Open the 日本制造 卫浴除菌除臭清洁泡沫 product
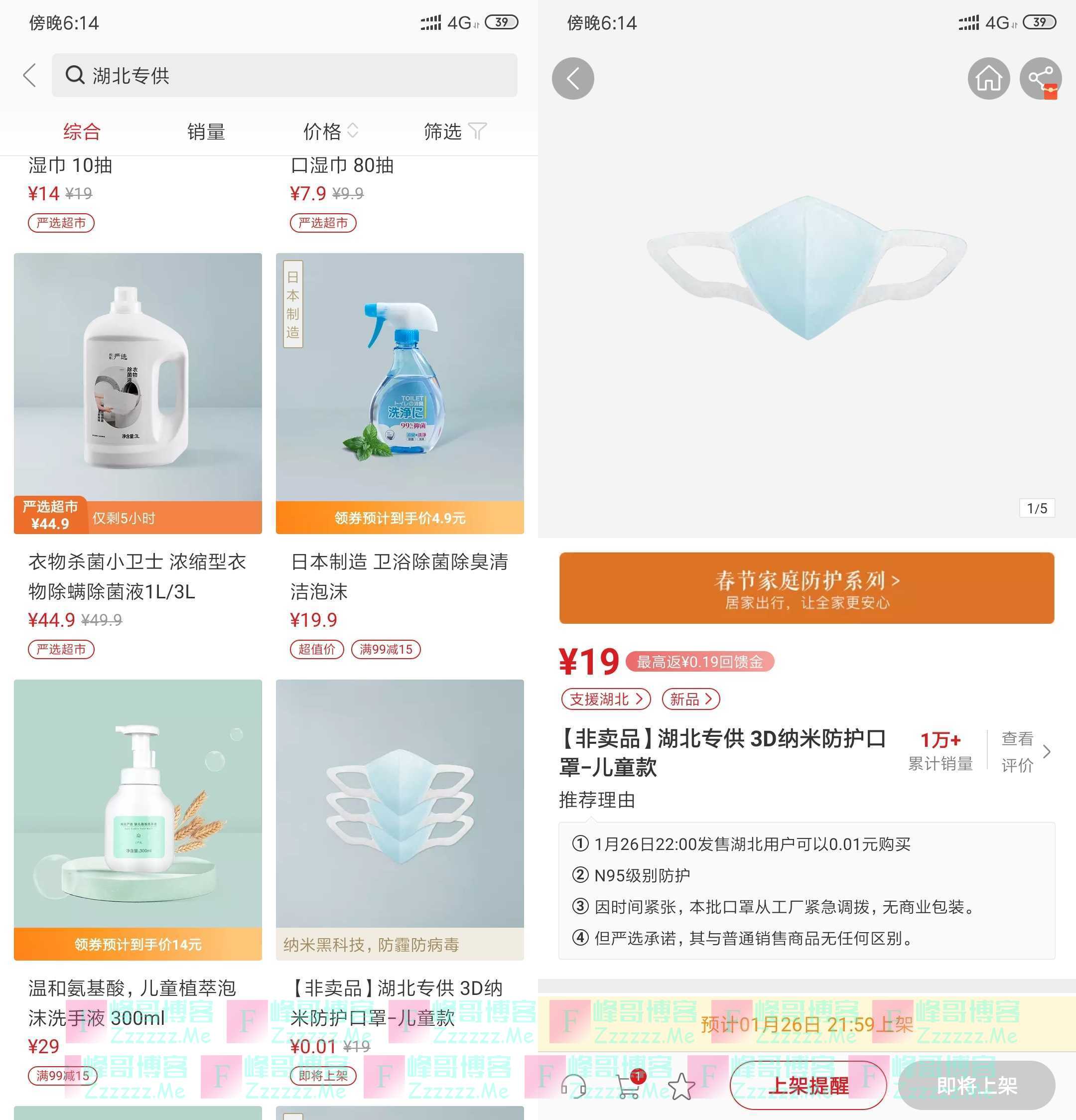This screenshot has height=1120, width=1076. (x=400, y=393)
